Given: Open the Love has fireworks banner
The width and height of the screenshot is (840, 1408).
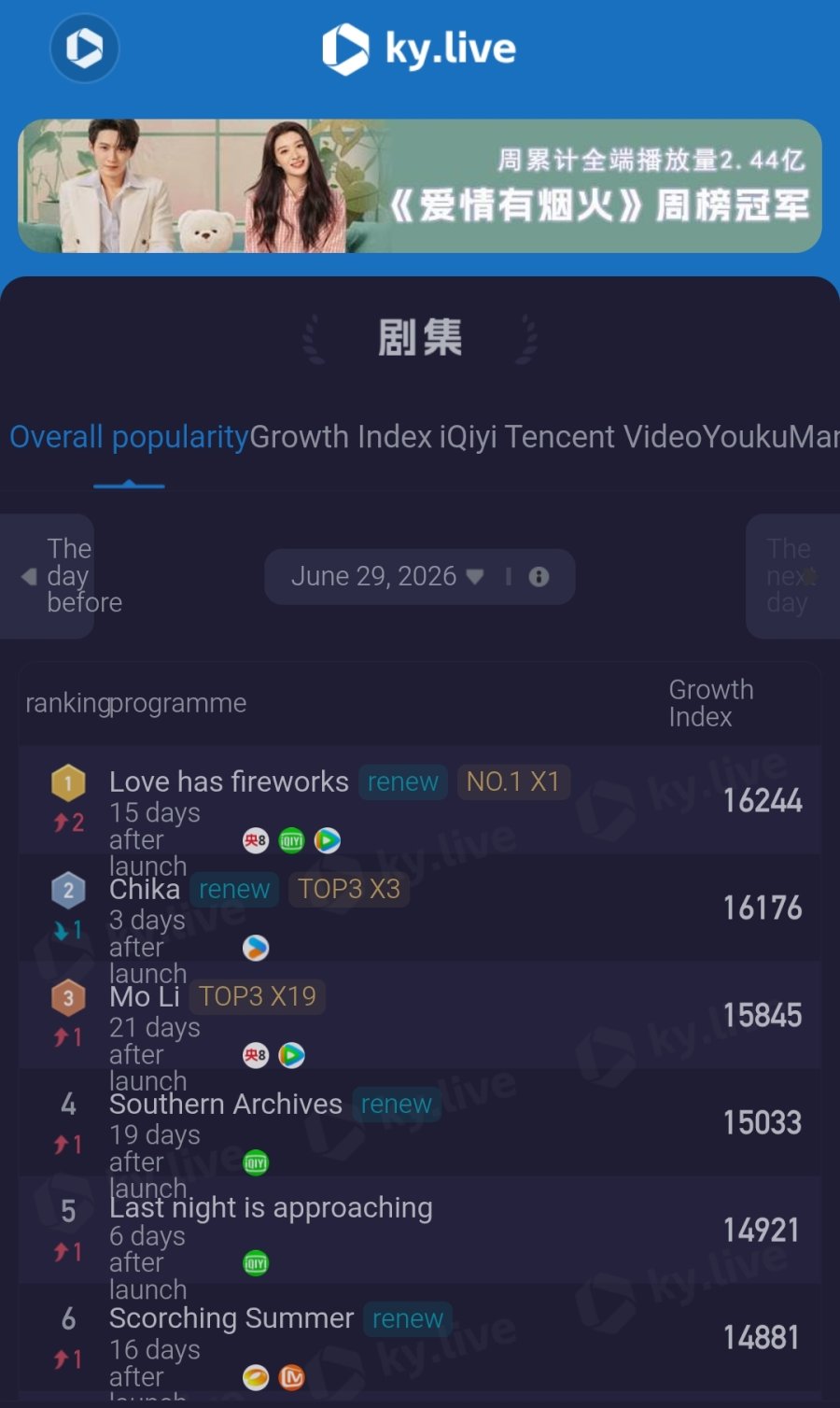Looking at the screenshot, I should (x=420, y=186).
